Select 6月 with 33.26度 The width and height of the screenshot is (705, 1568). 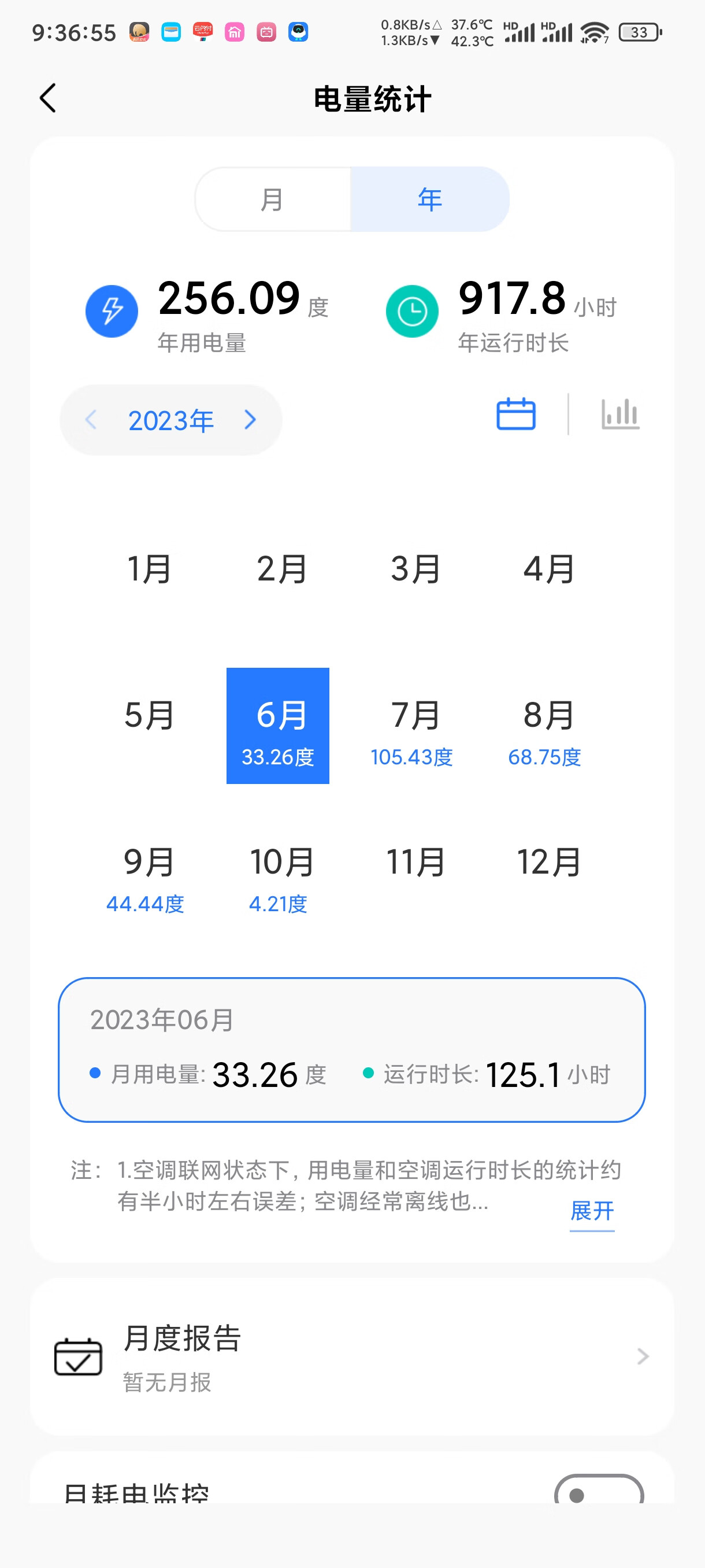click(278, 726)
